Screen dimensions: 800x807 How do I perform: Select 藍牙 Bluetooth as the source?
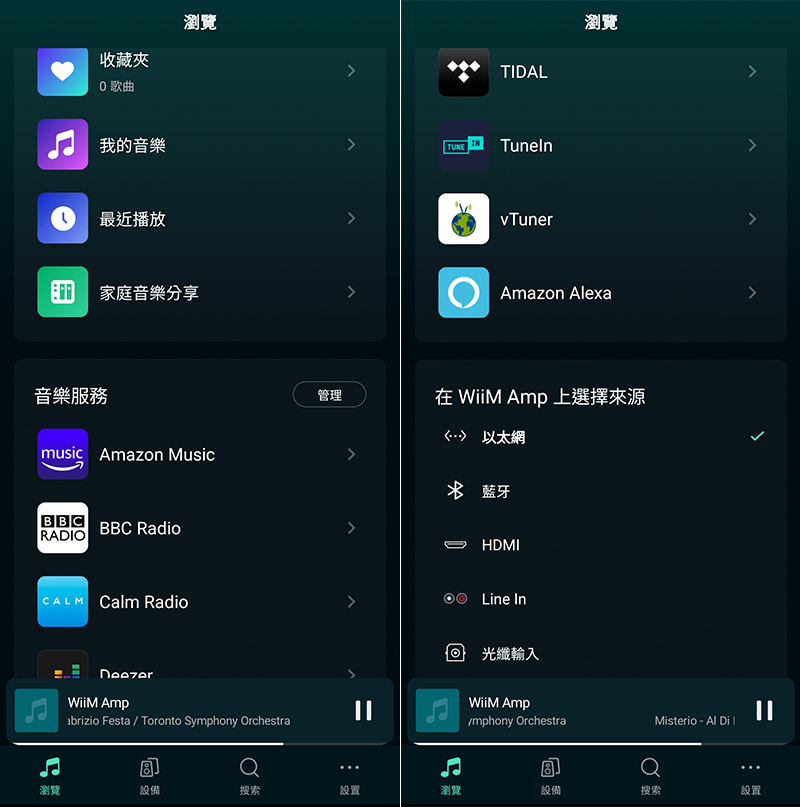[x=600, y=491]
